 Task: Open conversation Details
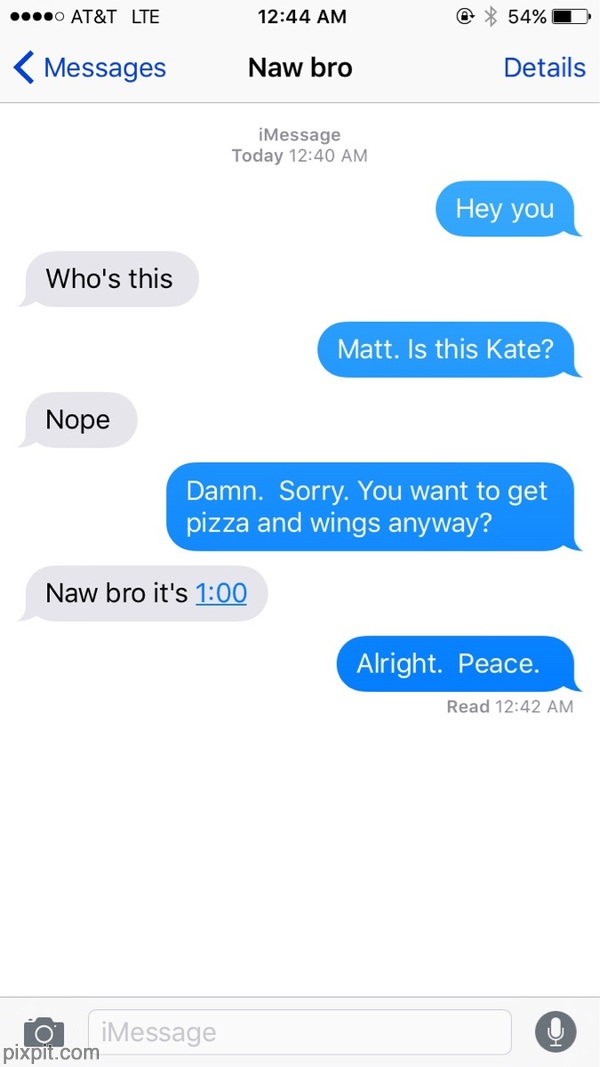pos(544,68)
